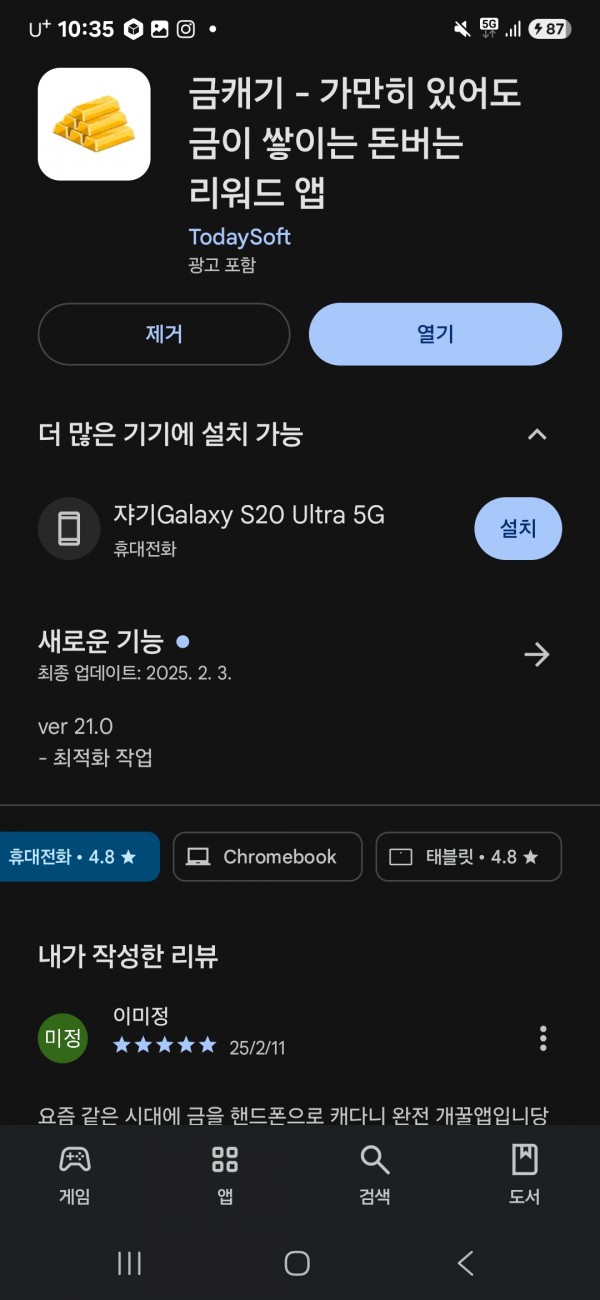Switch to the 앱 tab
Screen dimensions: 600x1300
pos(225,1175)
